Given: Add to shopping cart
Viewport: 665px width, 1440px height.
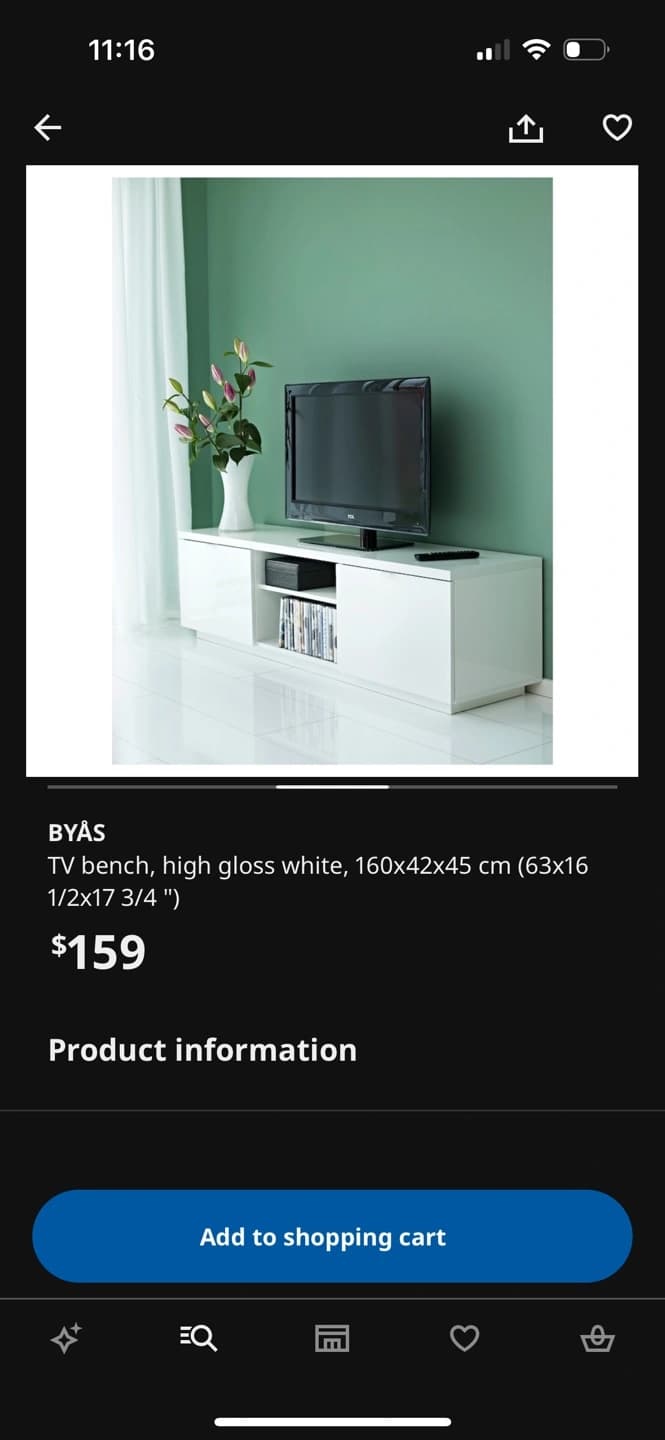Looking at the screenshot, I should [332, 1236].
